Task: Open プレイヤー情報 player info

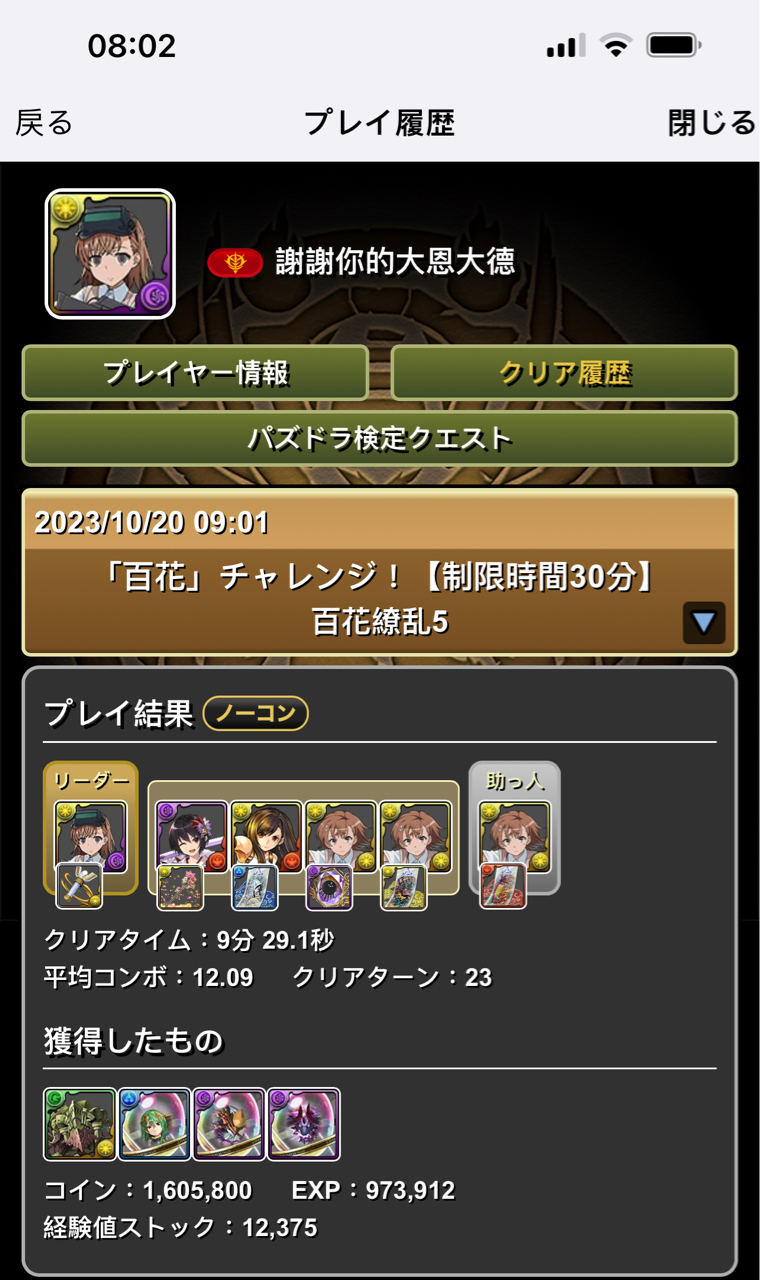Action: click(x=196, y=373)
